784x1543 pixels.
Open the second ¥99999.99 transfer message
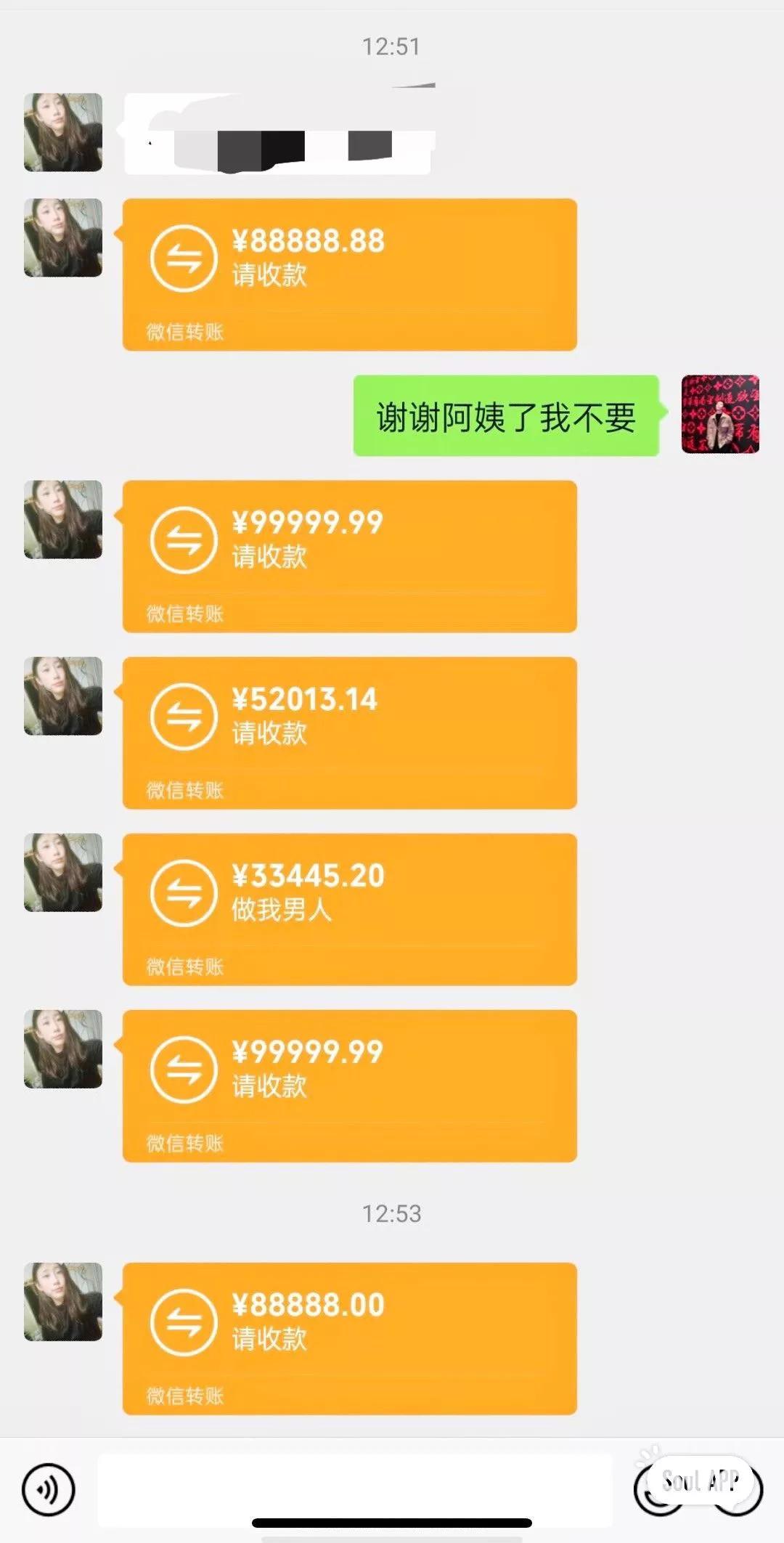pos(348,1086)
